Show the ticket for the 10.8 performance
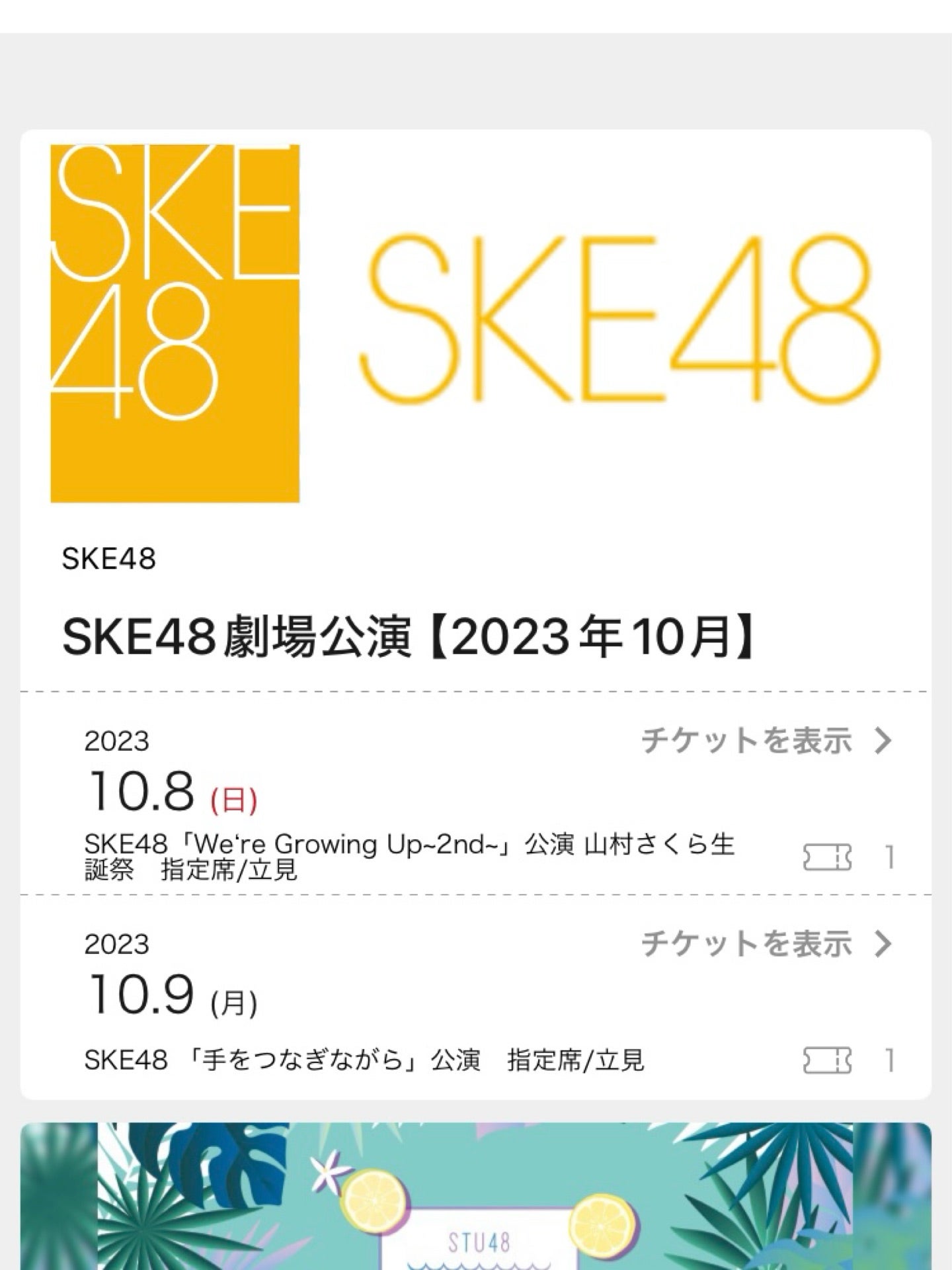The height and width of the screenshot is (1270, 952). point(766,741)
